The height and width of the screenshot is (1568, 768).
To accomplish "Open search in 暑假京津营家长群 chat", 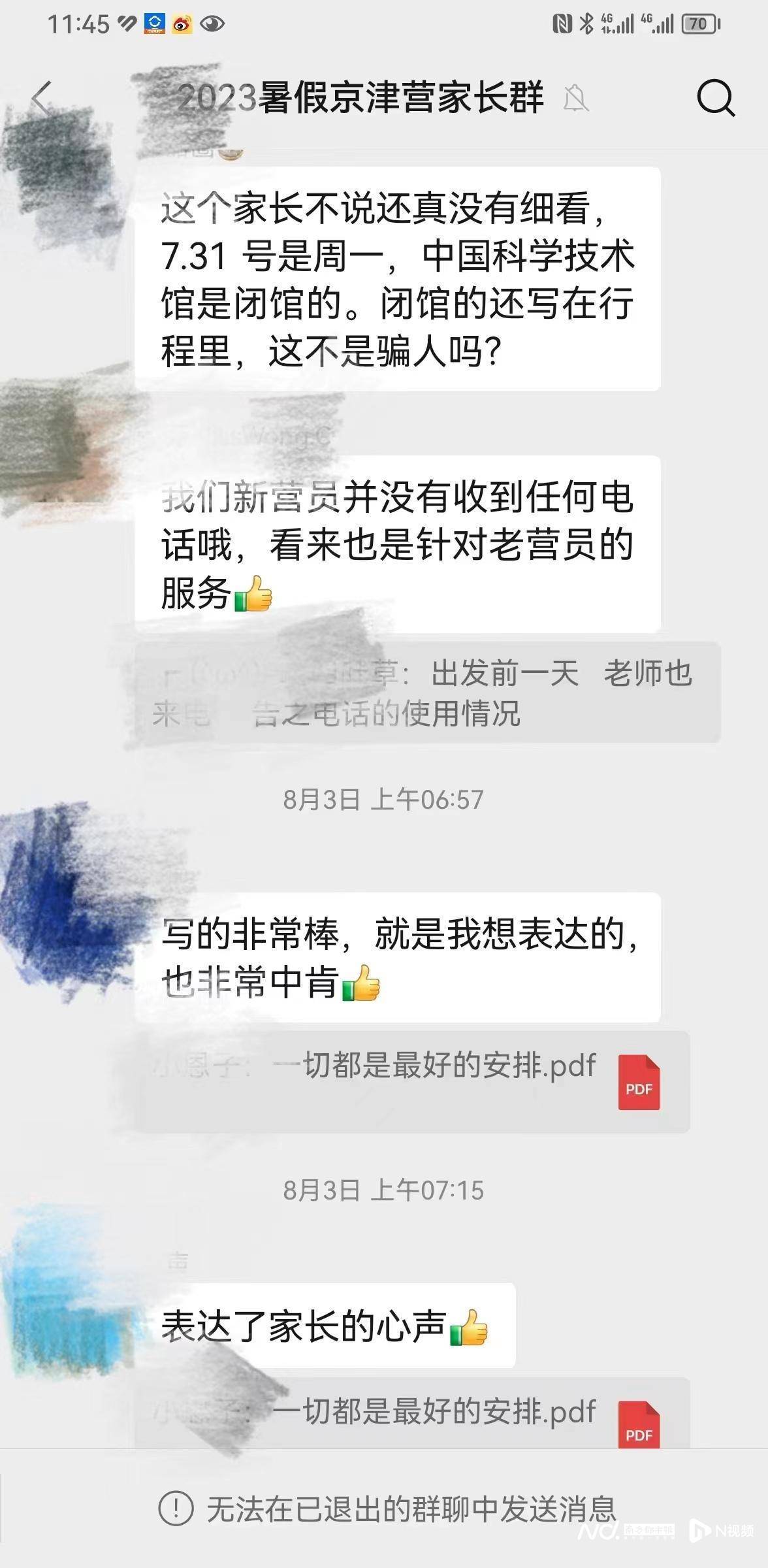I will click(716, 99).
